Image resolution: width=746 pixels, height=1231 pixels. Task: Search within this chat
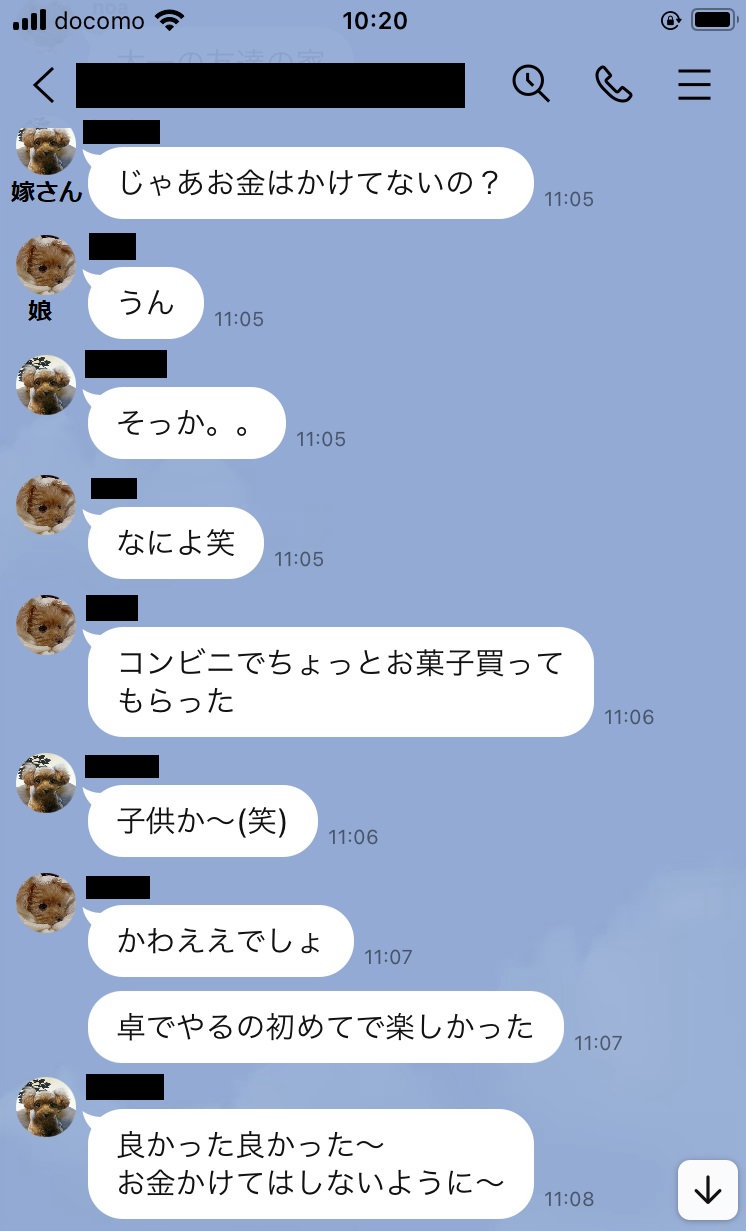click(x=531, y=85)
